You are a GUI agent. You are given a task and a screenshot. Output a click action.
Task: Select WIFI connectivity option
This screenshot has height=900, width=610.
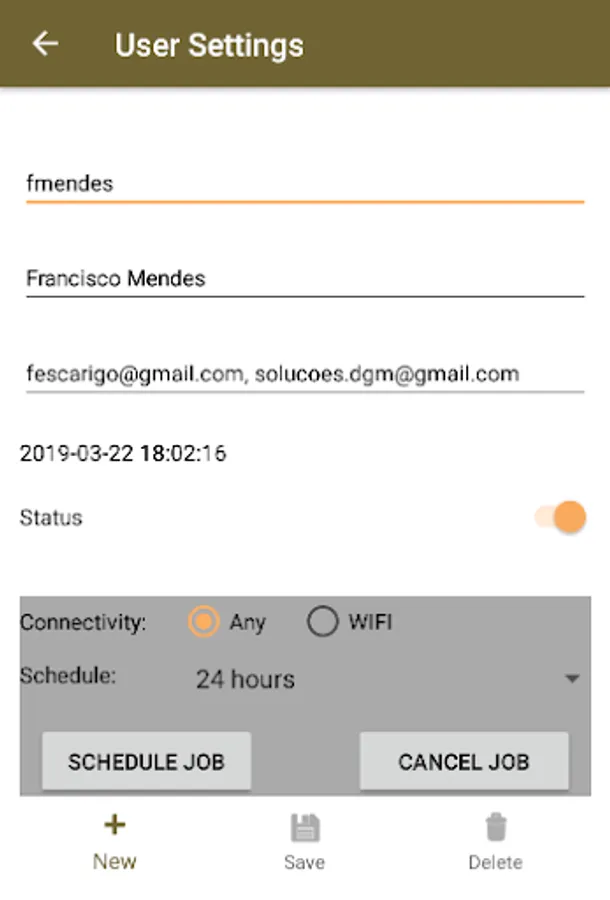[x=349, y=622]
